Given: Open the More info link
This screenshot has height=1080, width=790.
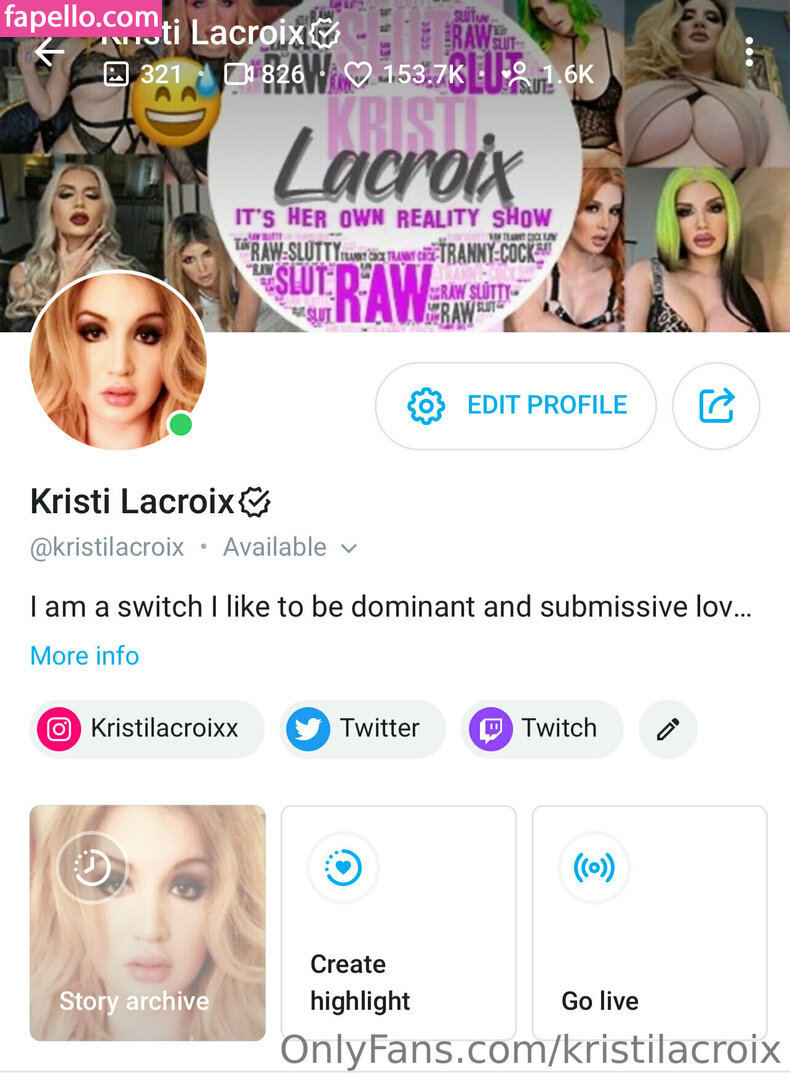Looking at the screenshot, I should point(85,656).
